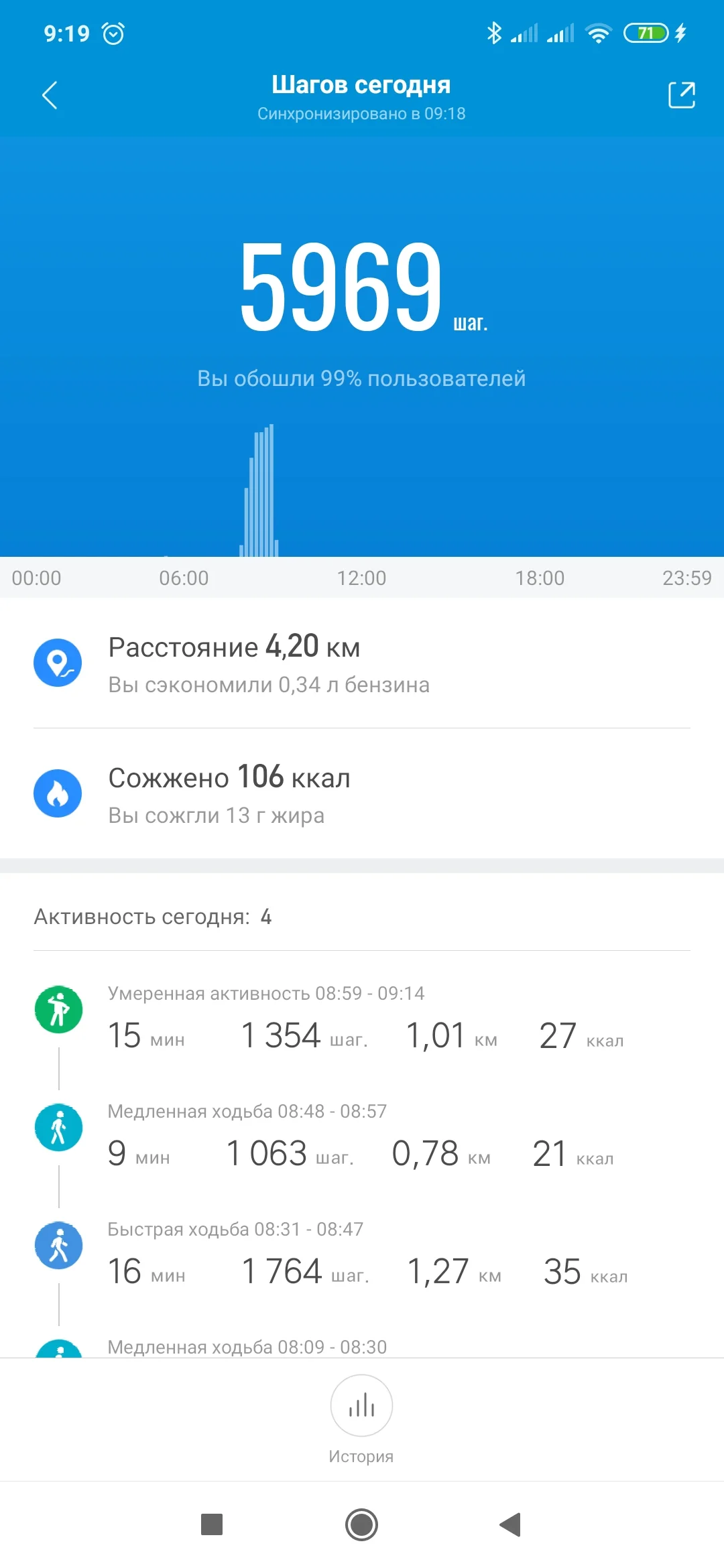The width and height of the screenshot is (724, 1568).
Task: Open the share/export icon top right
Action: (681, 95)
